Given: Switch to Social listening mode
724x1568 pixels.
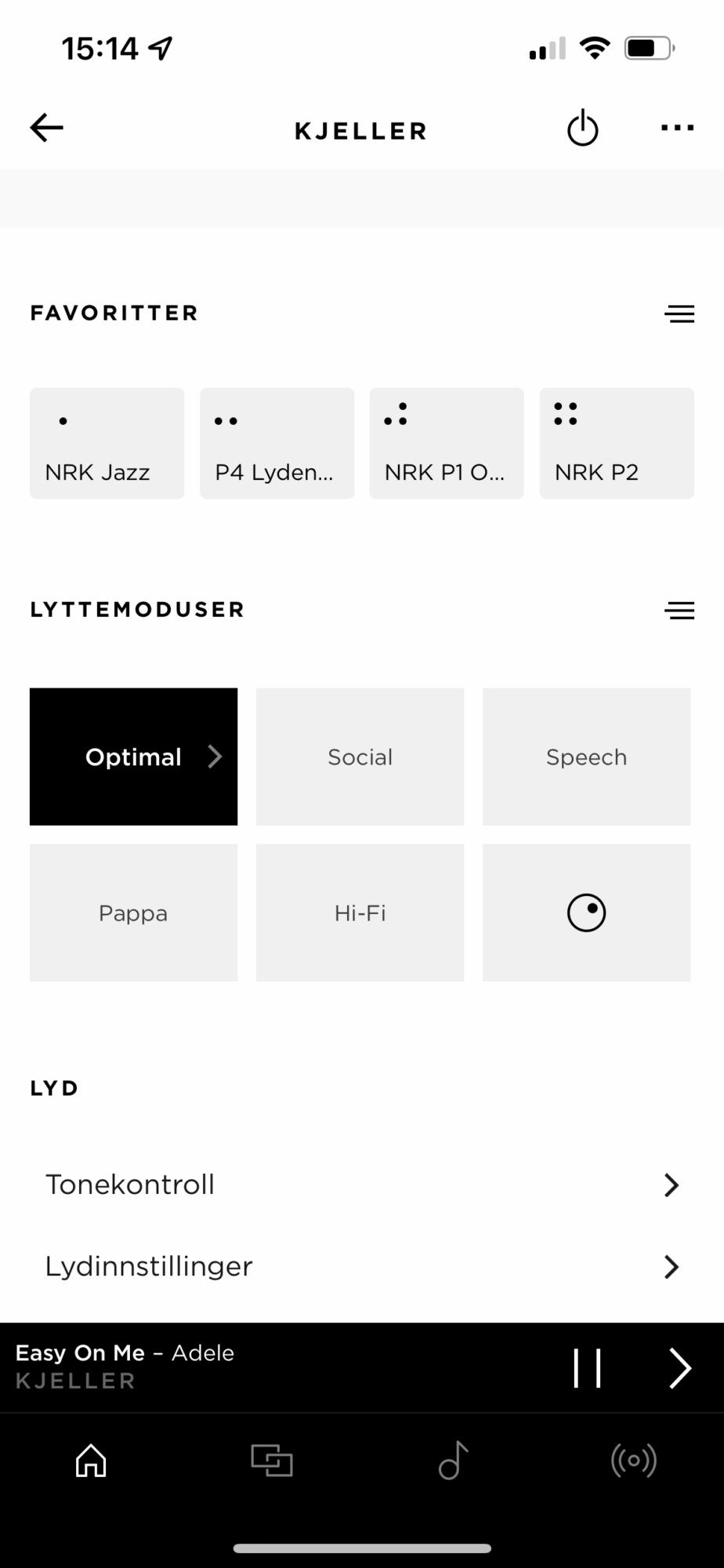Looking at the screenshot, I should click(x=360, y=757).
